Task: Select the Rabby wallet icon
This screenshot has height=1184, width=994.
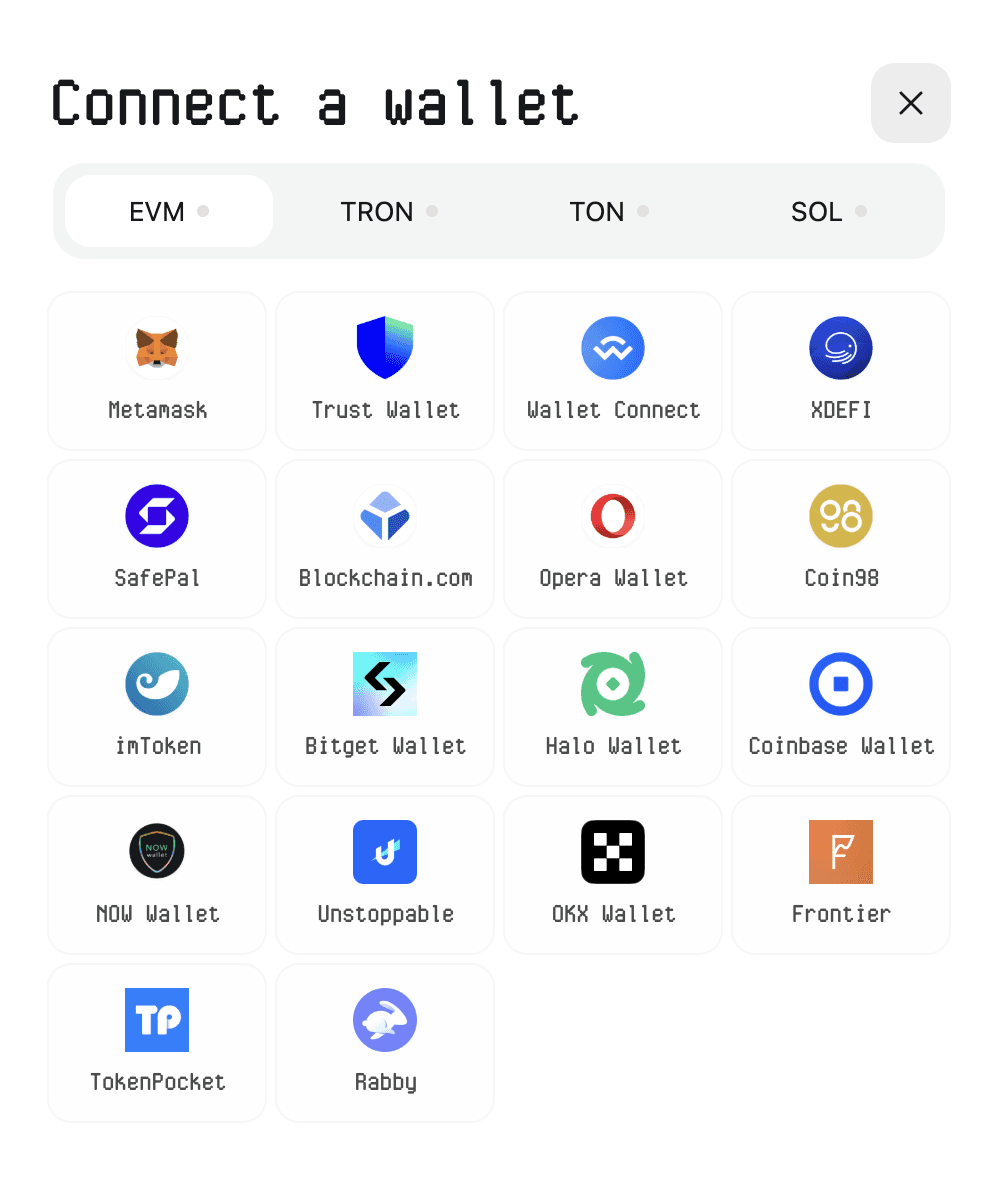Action: pyautogui.click(x=385, y=1020)
